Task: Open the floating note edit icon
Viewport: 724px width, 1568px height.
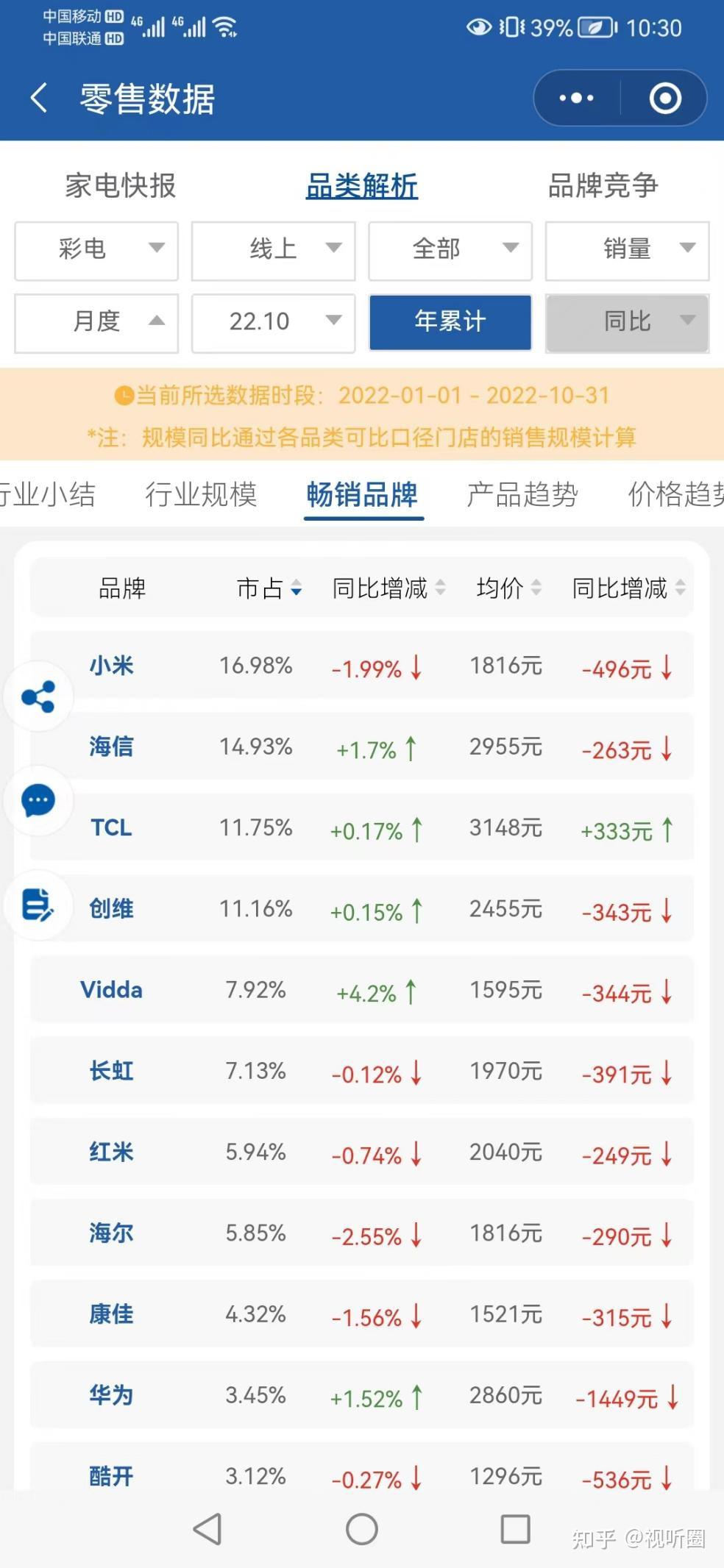Action: (x=38, y=905)
